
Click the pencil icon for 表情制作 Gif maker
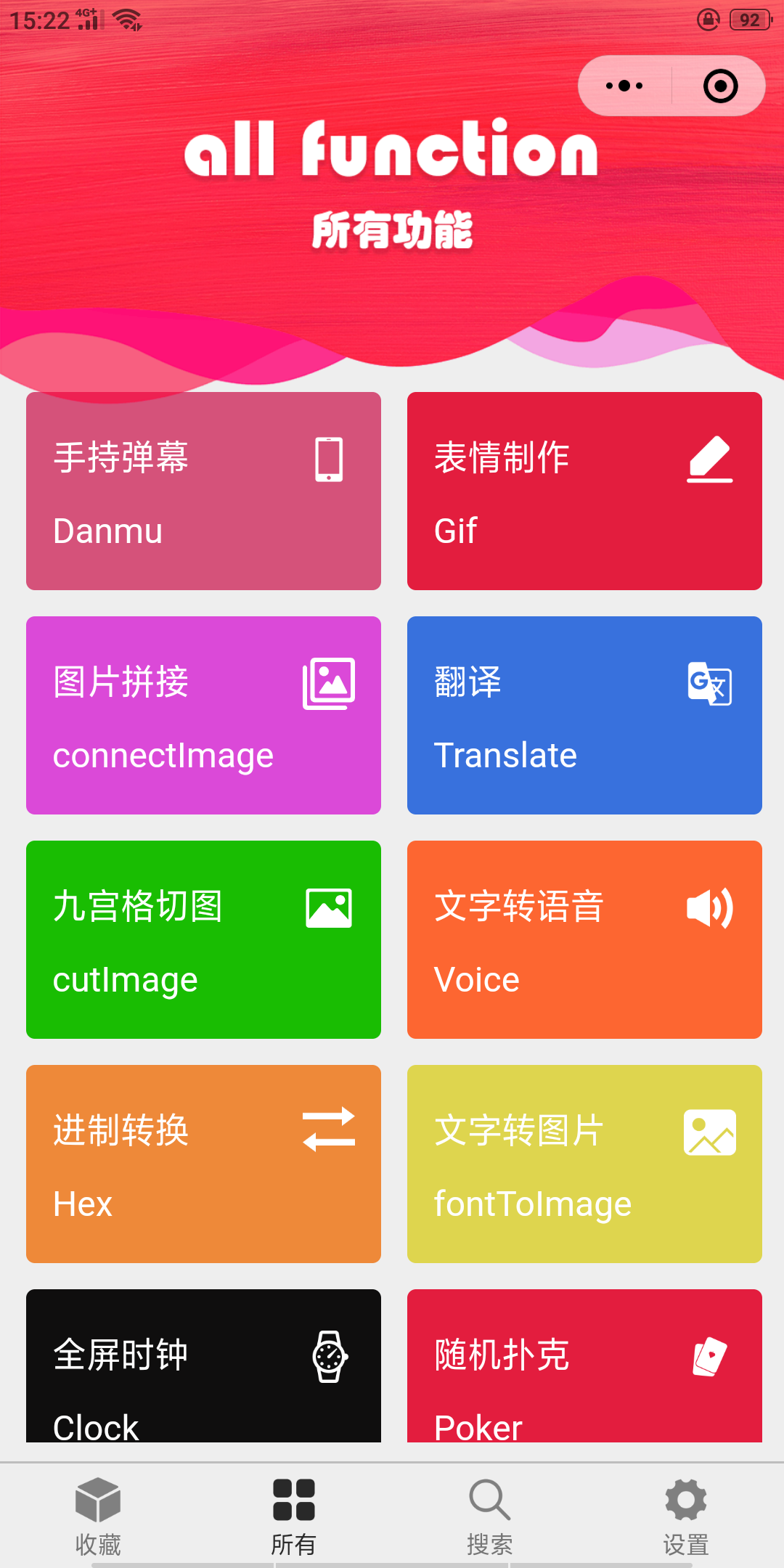pos(710,460)
